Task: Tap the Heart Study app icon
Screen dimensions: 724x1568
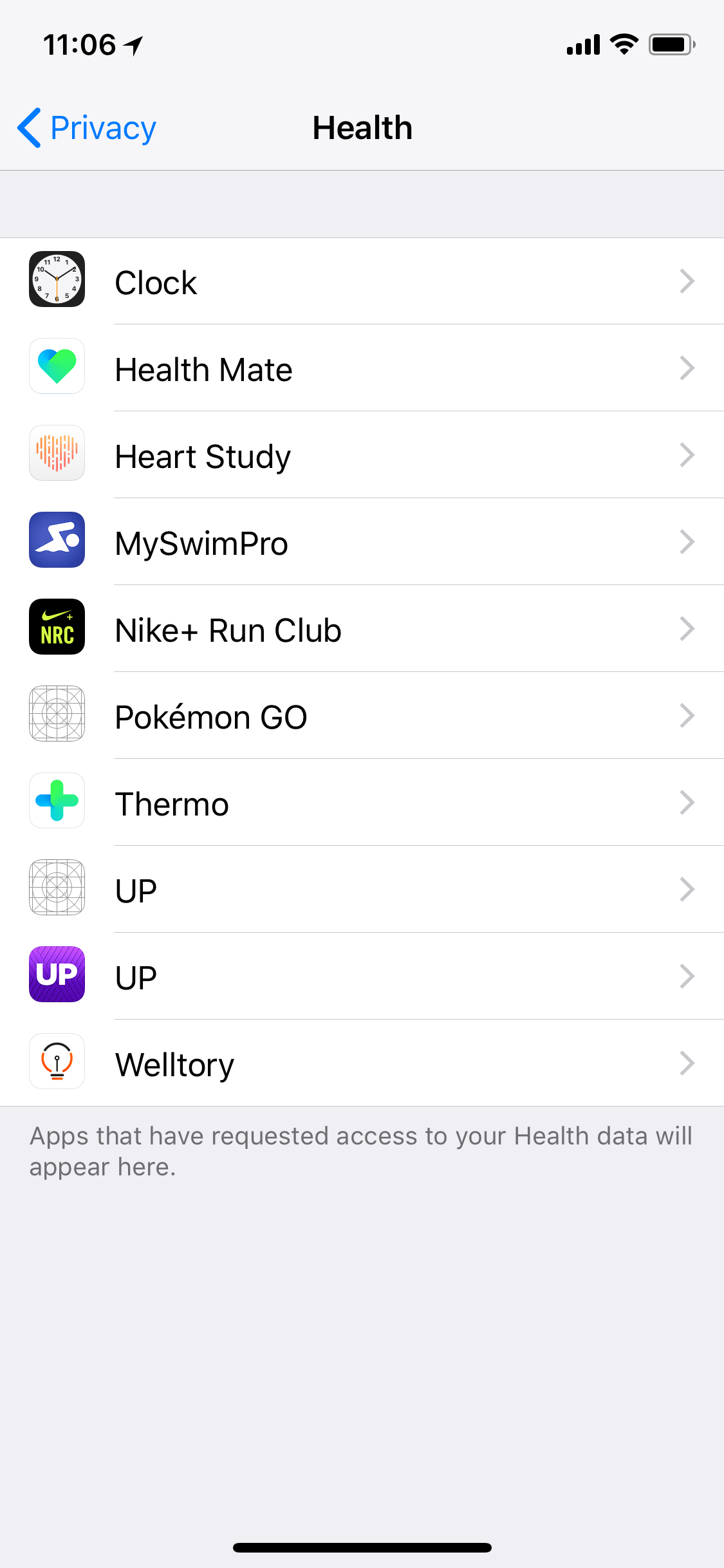Action: [x=57, y=454]
